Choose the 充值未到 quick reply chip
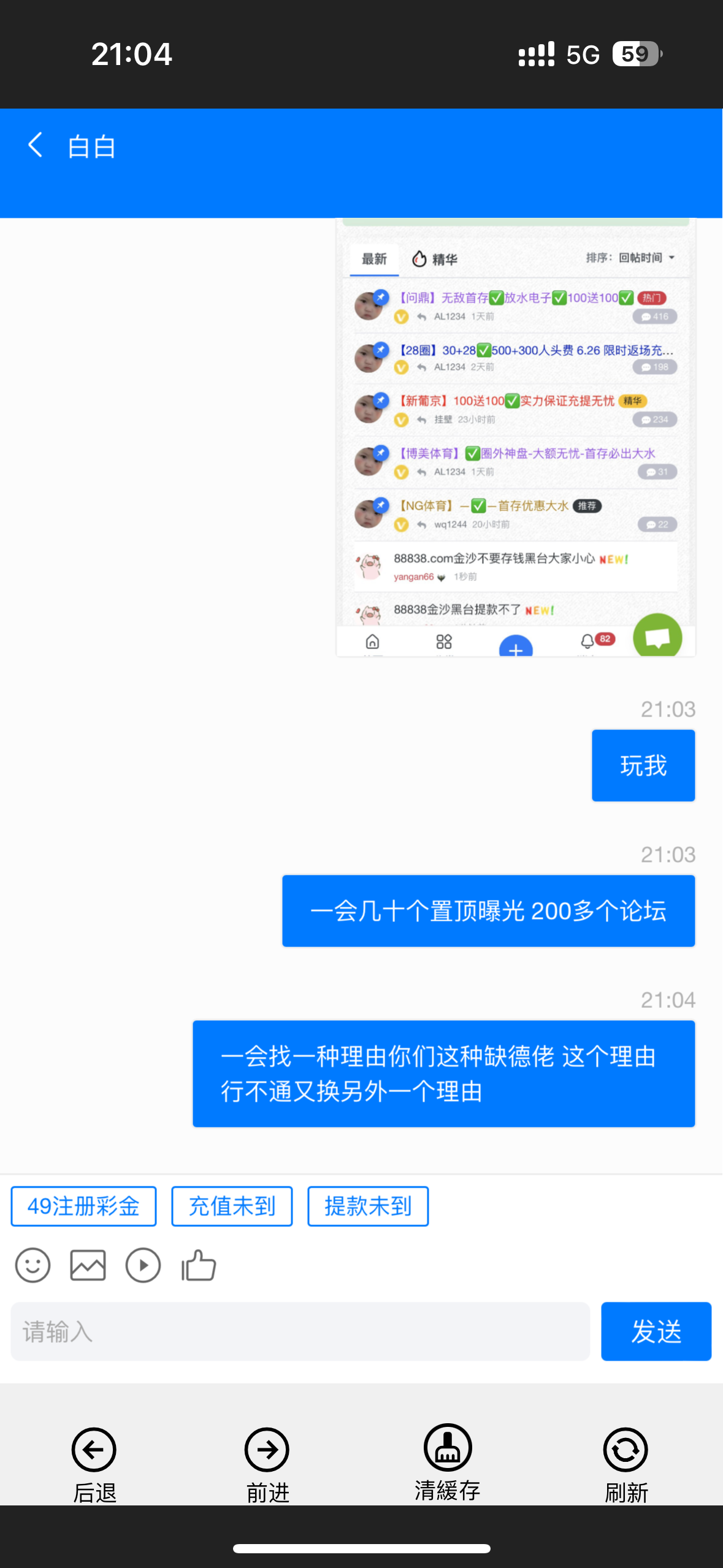 pos(232,1206)
